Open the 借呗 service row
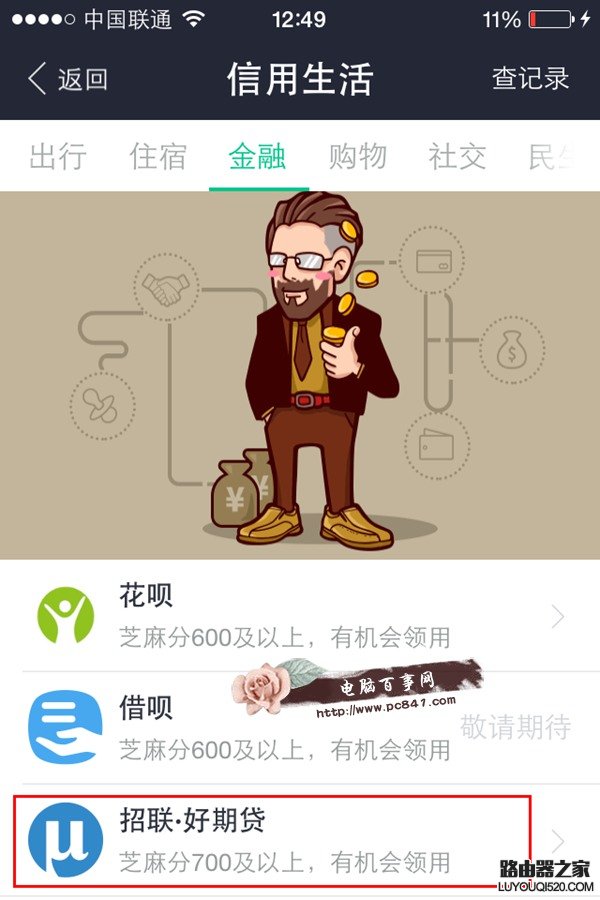 [300, 727]
